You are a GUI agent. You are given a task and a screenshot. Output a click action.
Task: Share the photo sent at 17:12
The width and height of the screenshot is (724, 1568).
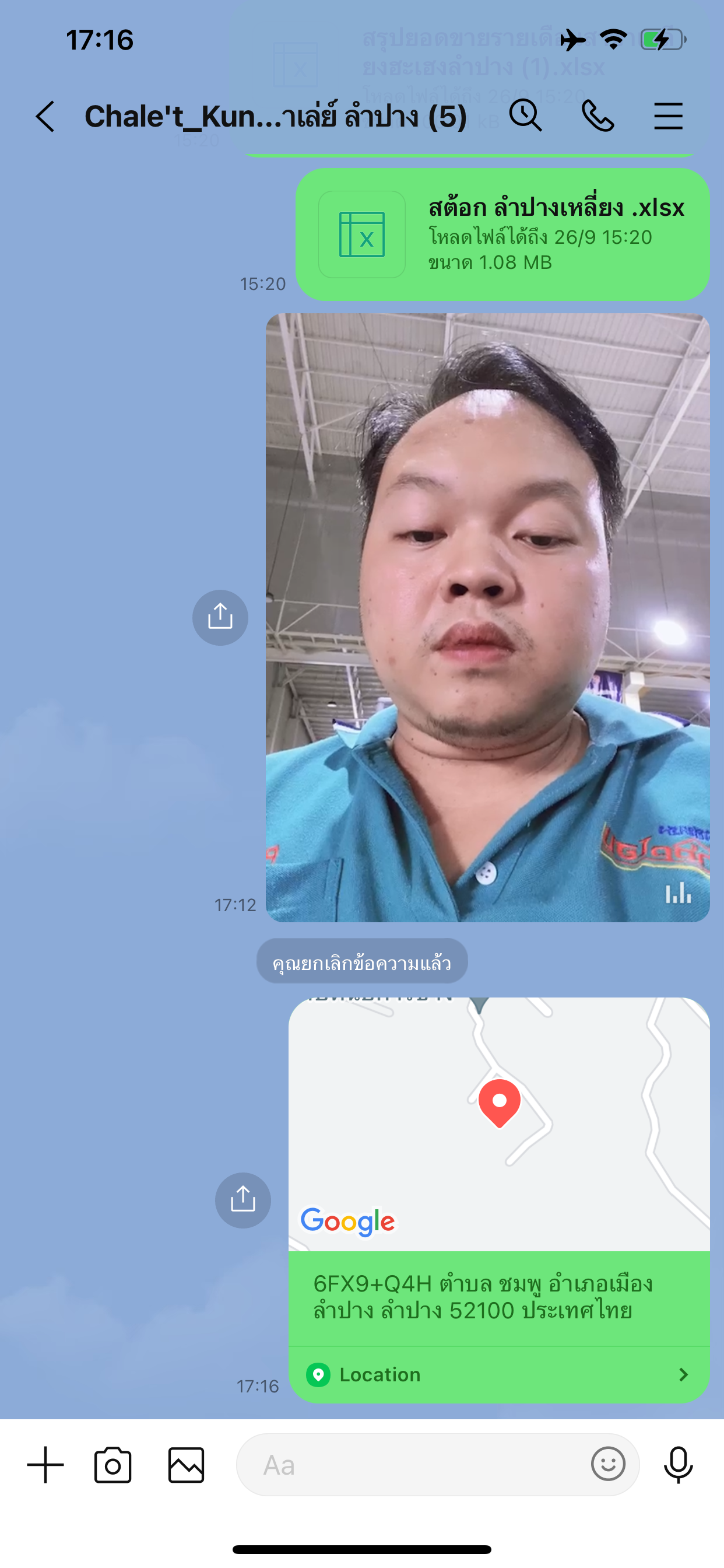coord(220,617)
